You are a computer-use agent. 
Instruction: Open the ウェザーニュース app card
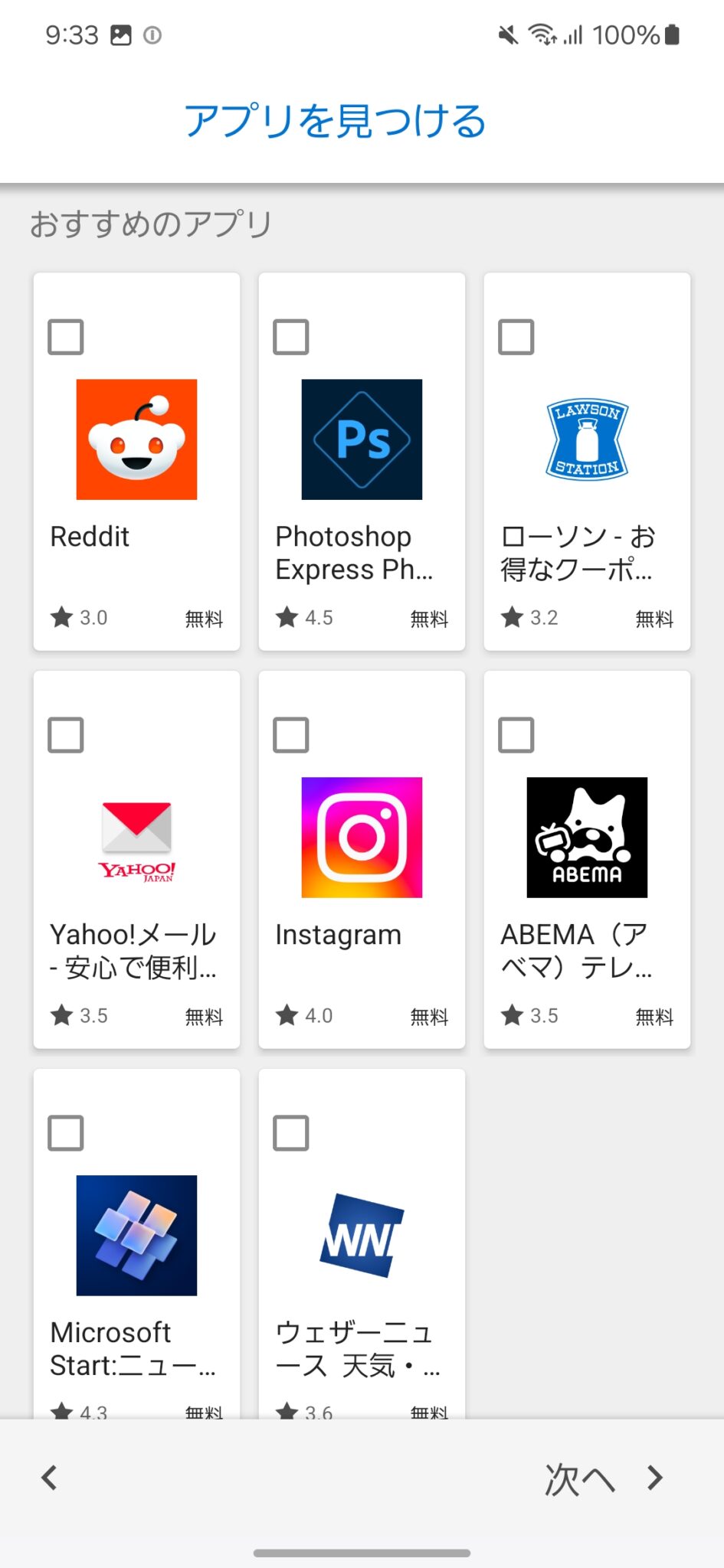click(362, 1256)
